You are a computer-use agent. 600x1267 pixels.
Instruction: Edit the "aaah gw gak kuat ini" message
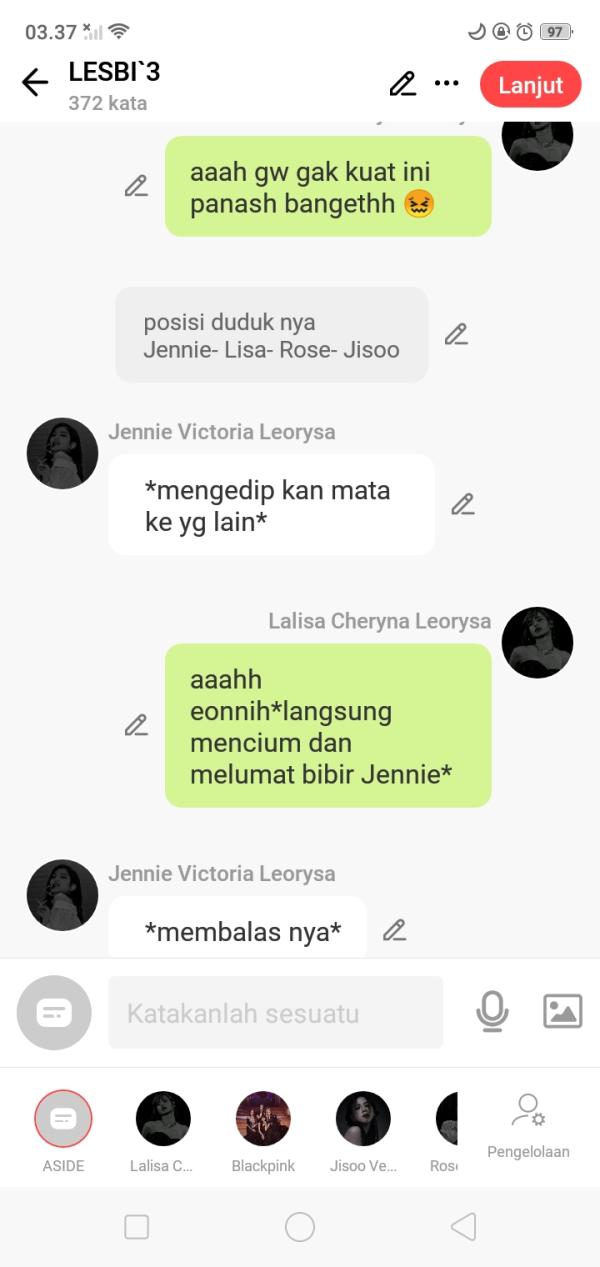136,186
